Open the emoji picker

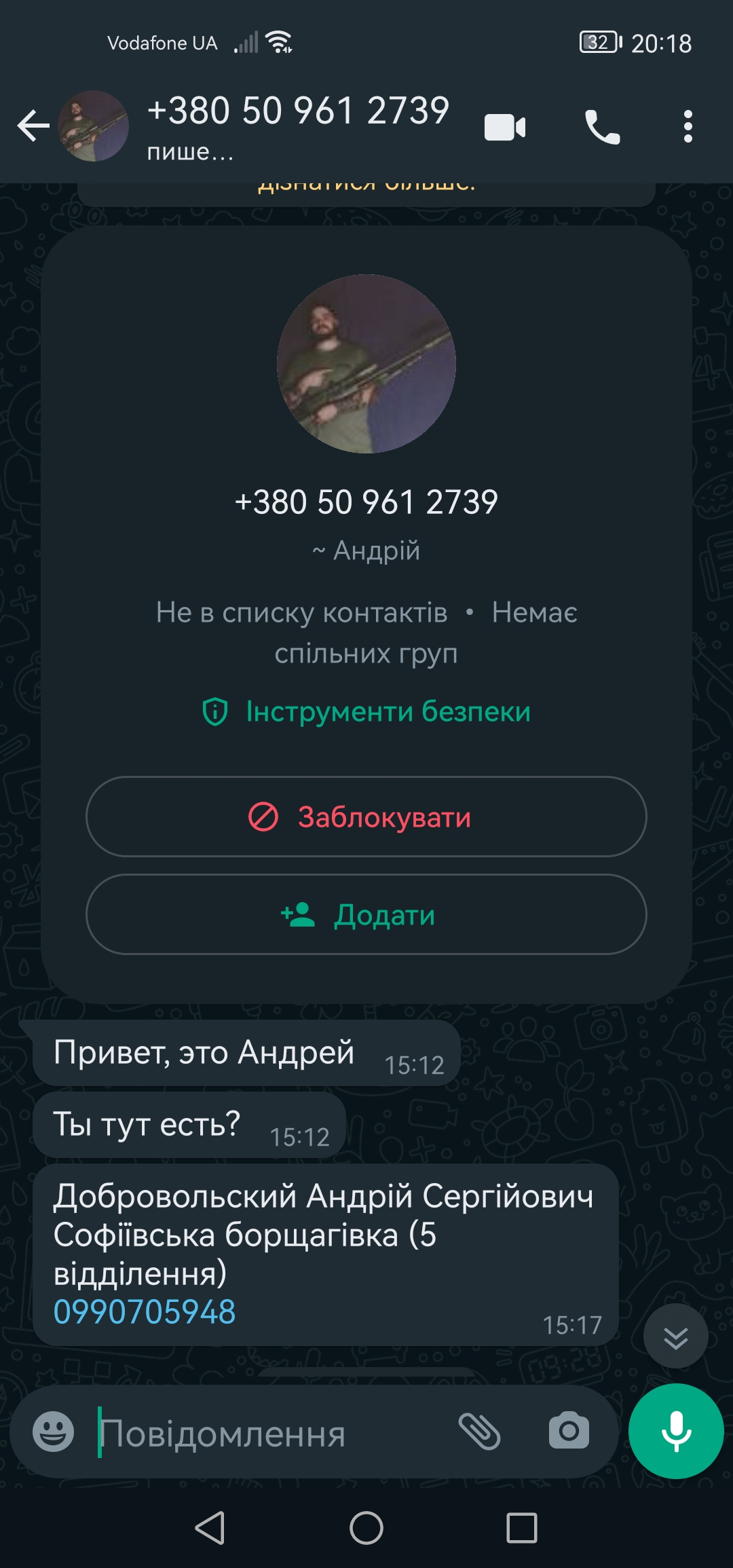pyautogui.click(x=54, y=1431)
